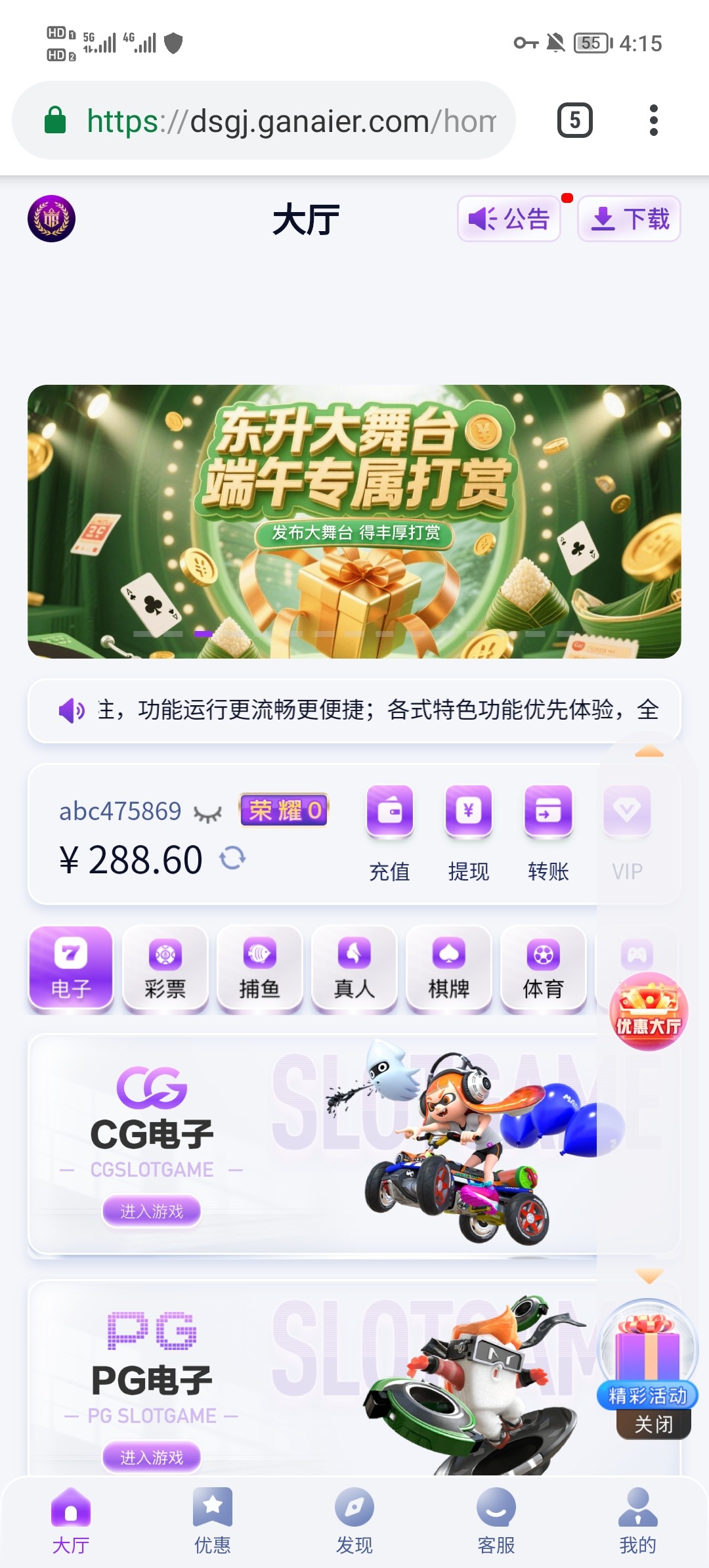Open the 端午专属打赏 promotional banner
This screenshot has height=1568, width=709.
pos(354,521)
